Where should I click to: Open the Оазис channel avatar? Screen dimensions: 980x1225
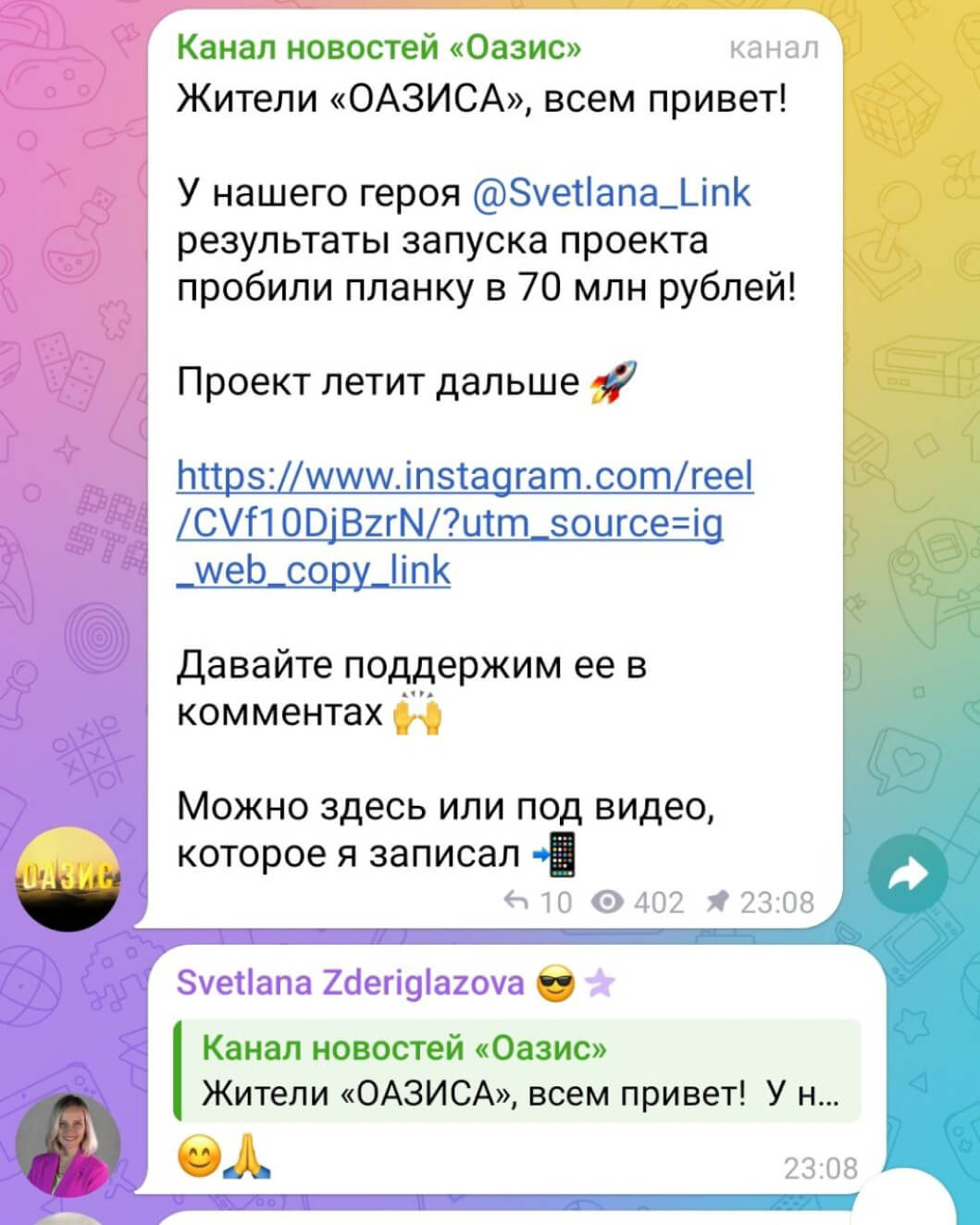coord(70,878)
